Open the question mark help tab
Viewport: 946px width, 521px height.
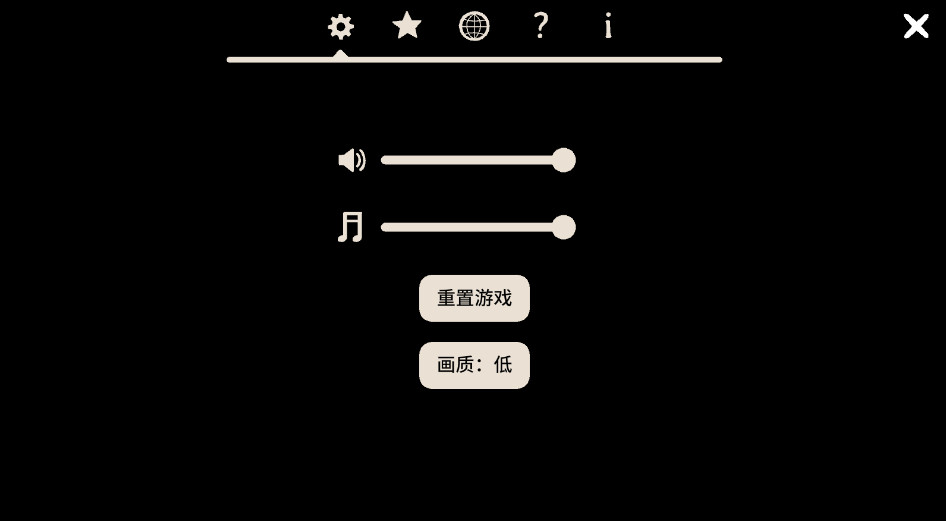click(x=541, y=26)
